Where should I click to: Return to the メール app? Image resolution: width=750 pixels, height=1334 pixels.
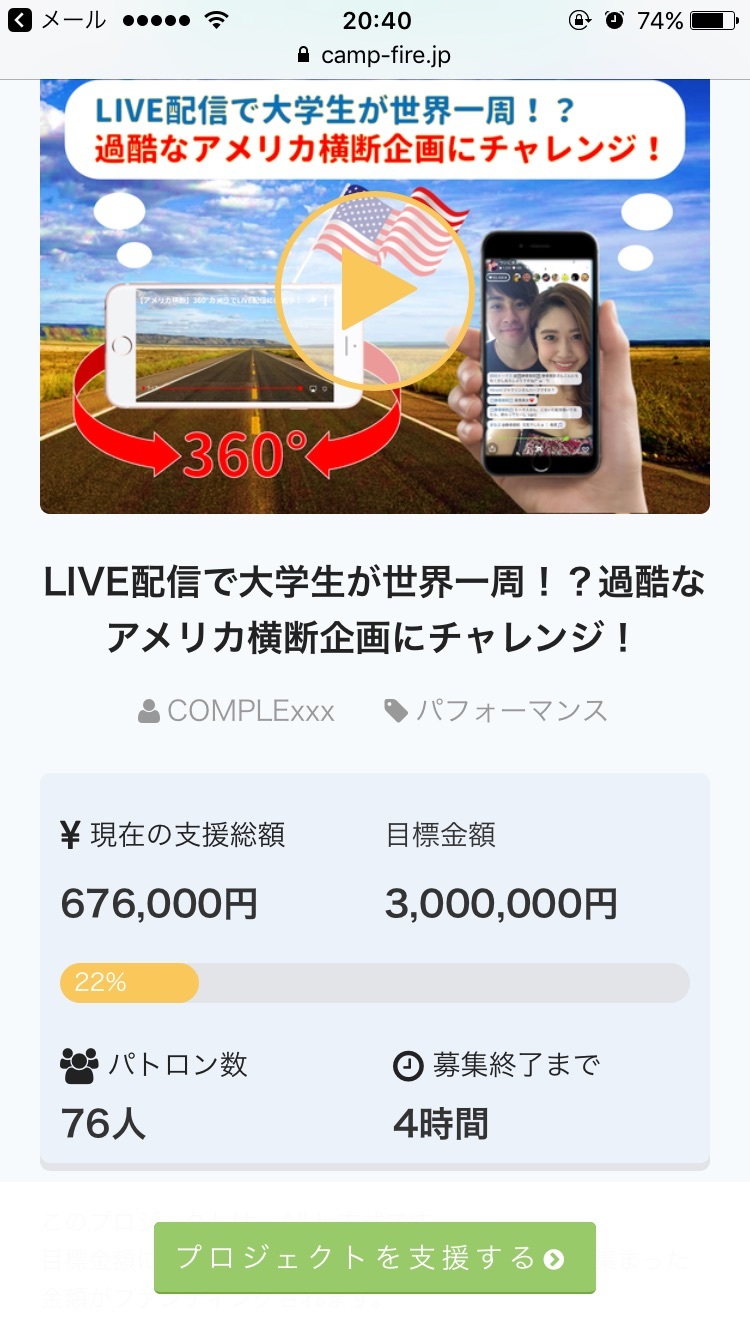56,20
